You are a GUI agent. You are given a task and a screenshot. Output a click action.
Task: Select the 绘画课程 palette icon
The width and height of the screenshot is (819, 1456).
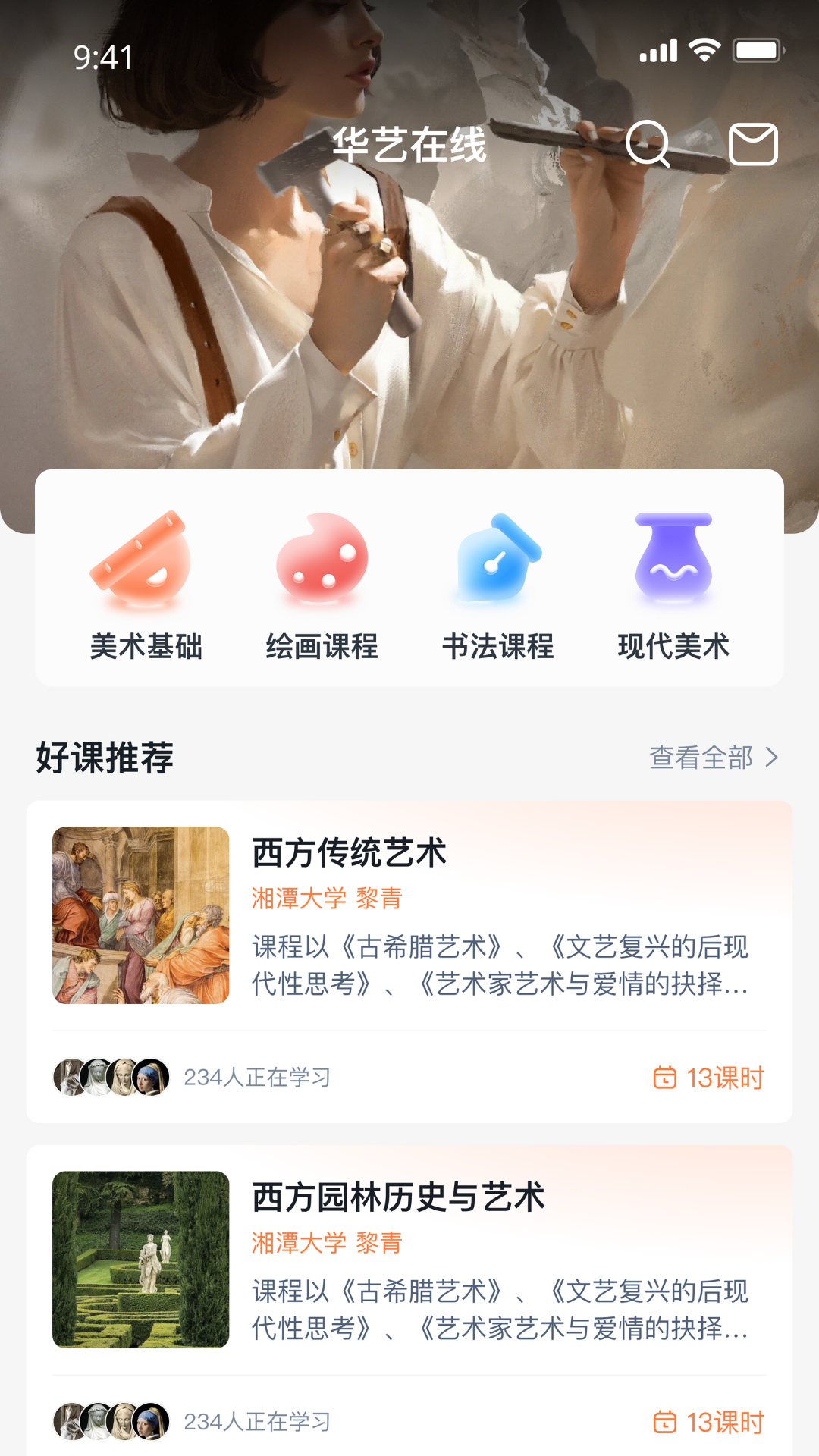click(322, 560)
